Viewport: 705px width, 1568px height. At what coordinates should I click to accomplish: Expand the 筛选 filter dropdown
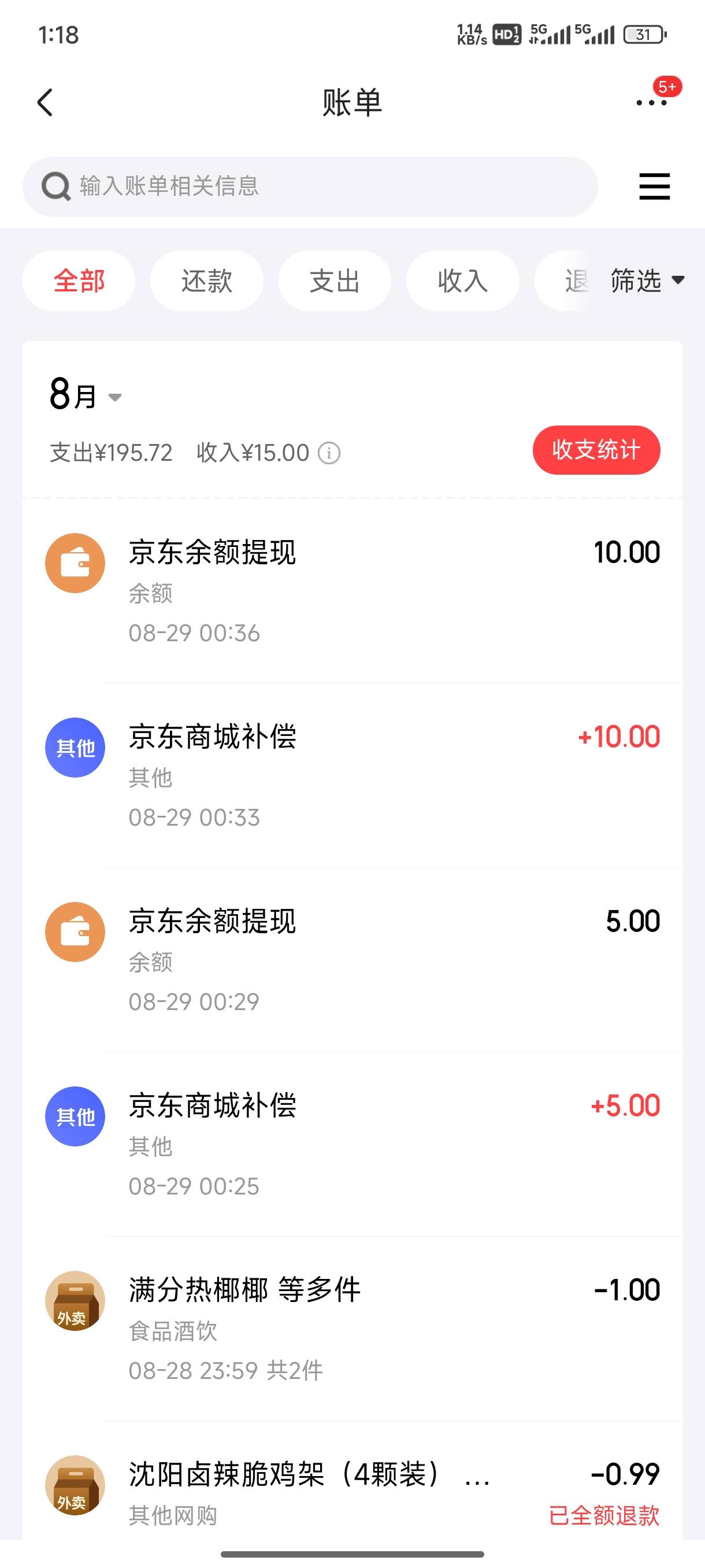pyautogui.click(x=647, y=280)
